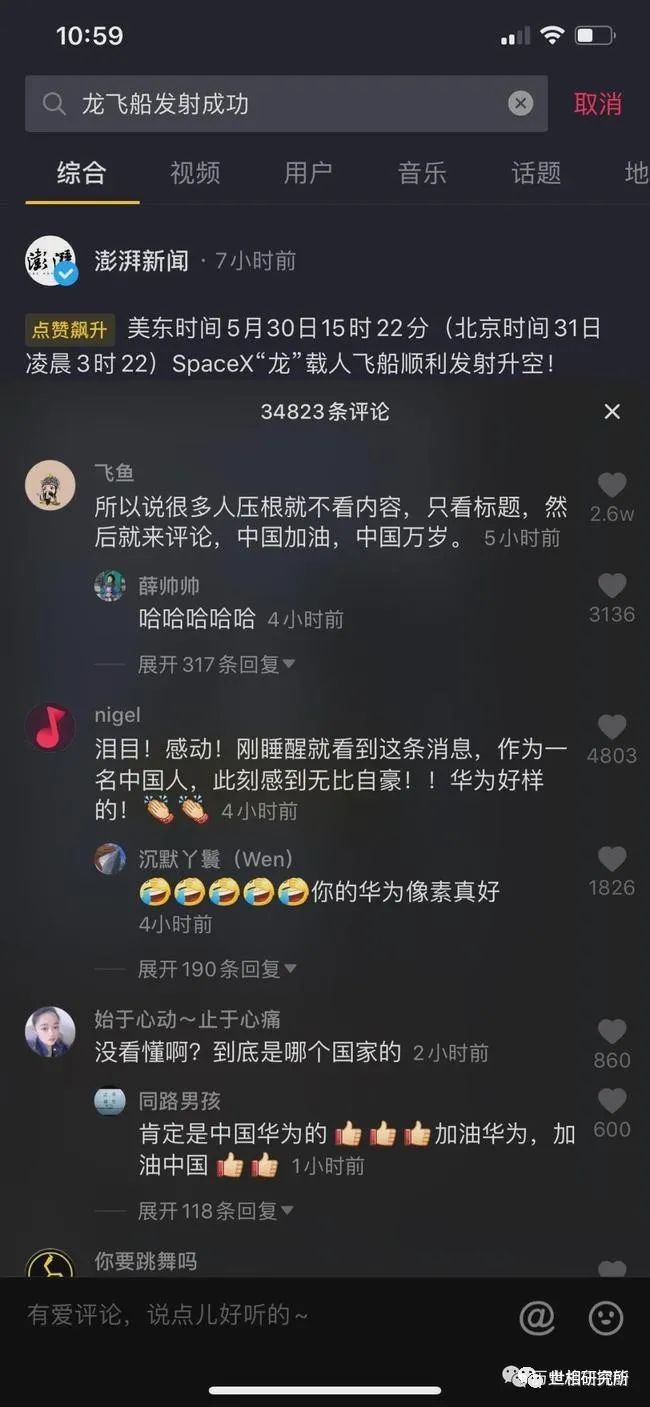Image resolution: width=650 pixels, height=1407 pixels.
Task: Switch to the 视频 tab
Action: (195, 173)
